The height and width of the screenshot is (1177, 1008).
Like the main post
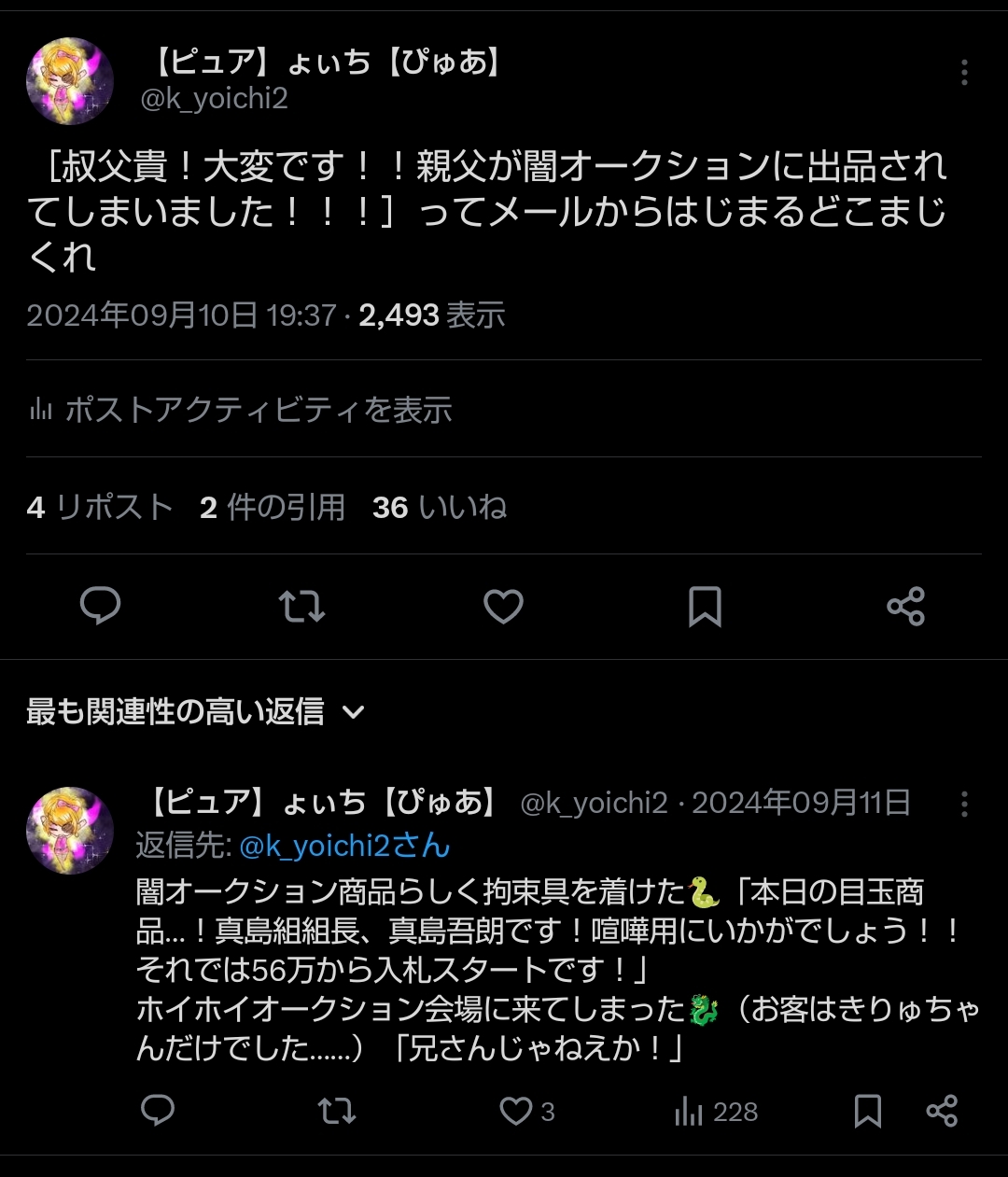pyautogui.click(x=503, y=607)
